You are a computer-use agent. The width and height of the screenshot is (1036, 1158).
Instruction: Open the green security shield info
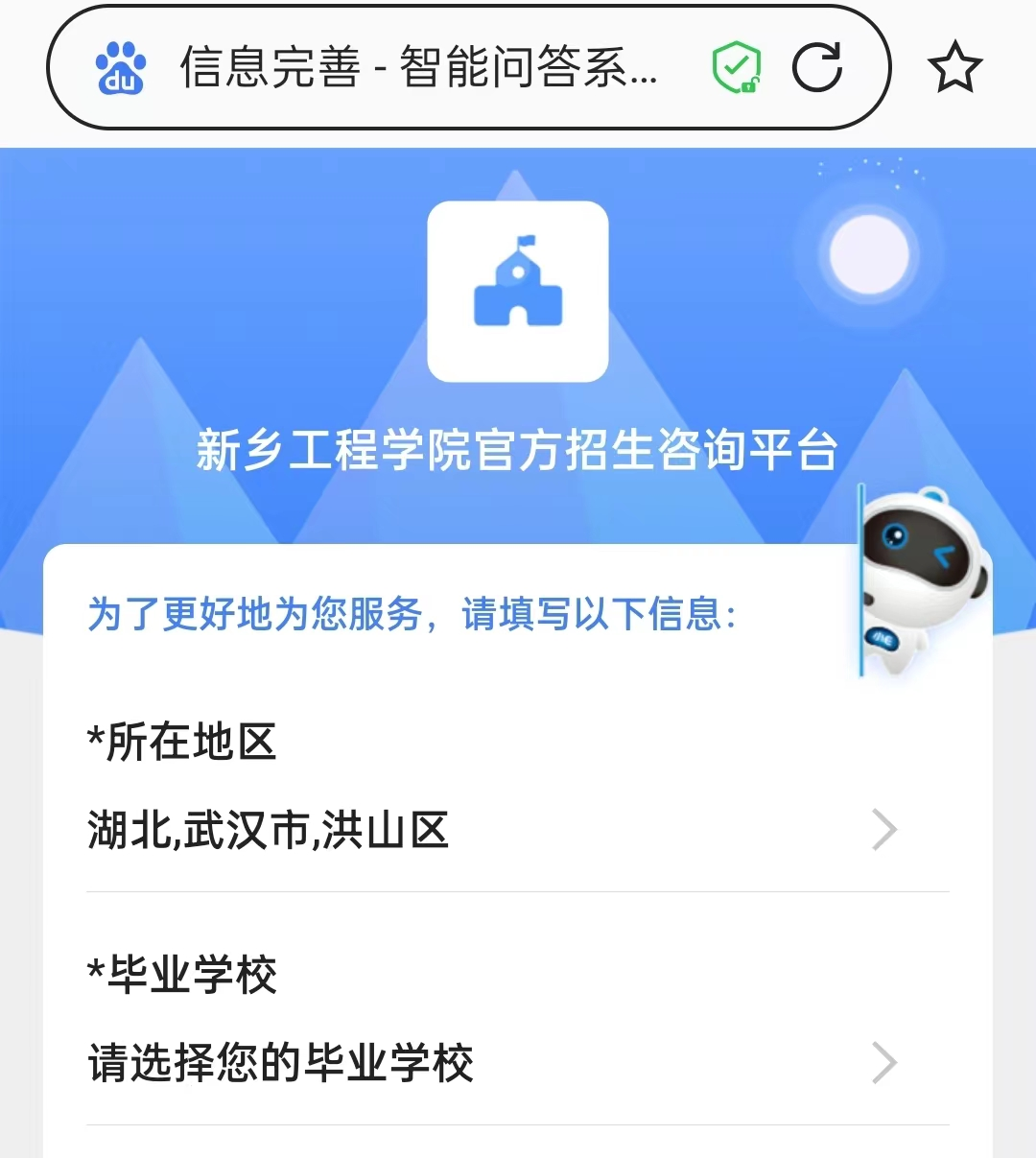(x=737, y=68)
